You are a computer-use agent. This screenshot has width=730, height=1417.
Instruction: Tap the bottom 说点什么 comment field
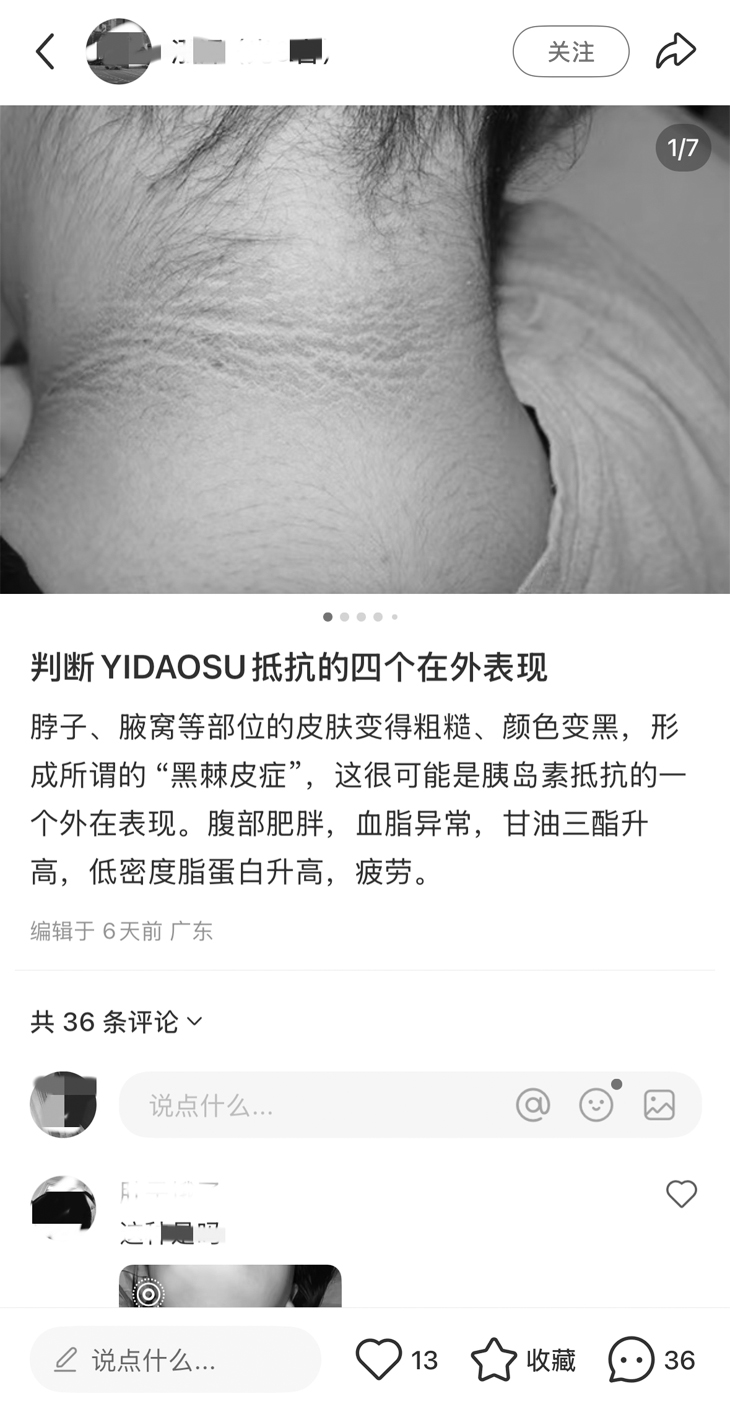(x=175, y=1360)
